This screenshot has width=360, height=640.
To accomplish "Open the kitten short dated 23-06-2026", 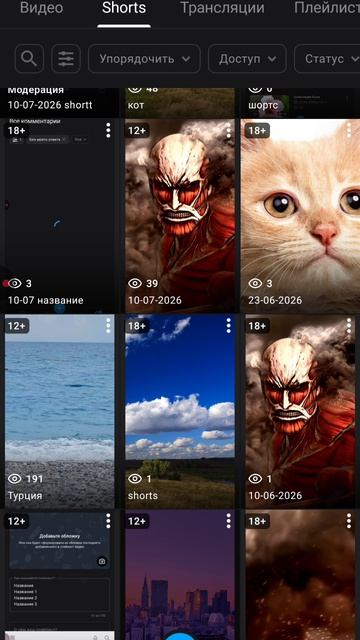I will click(302, 216).
